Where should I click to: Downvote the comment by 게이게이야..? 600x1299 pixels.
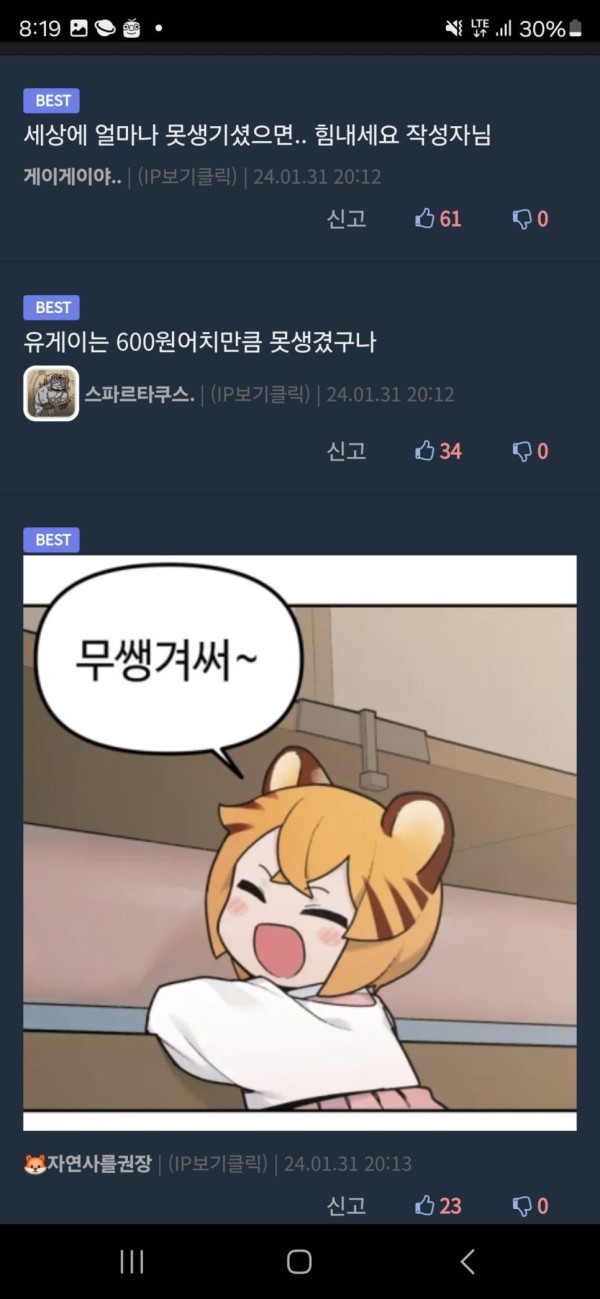(530, 219)
